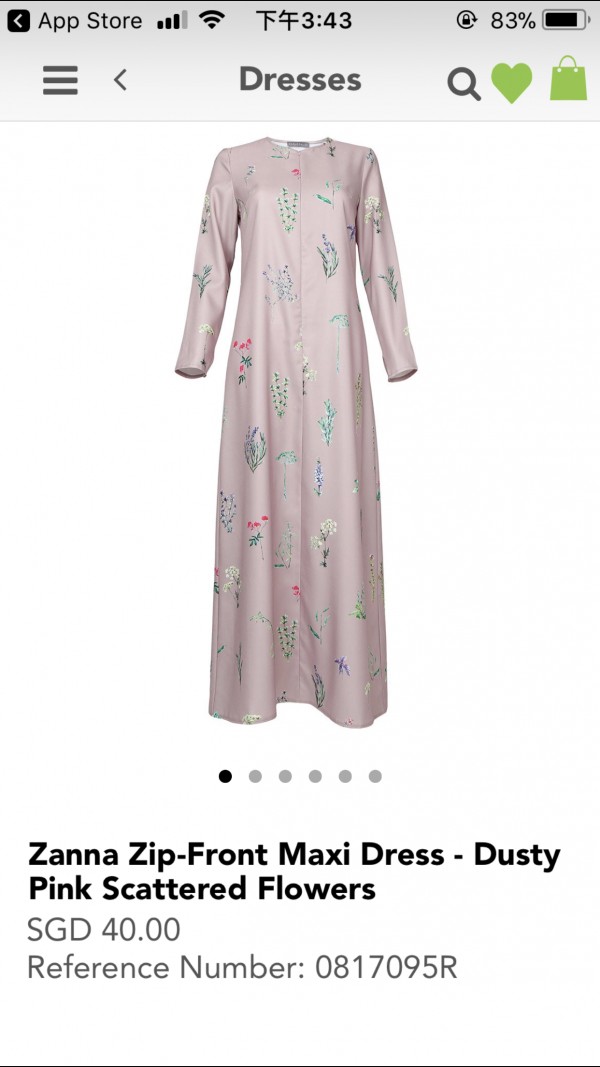Image resolution: width=600 pixels, height=1067 pixels.
Task: Open the shopping bag cart
Action: click(569, 78)
